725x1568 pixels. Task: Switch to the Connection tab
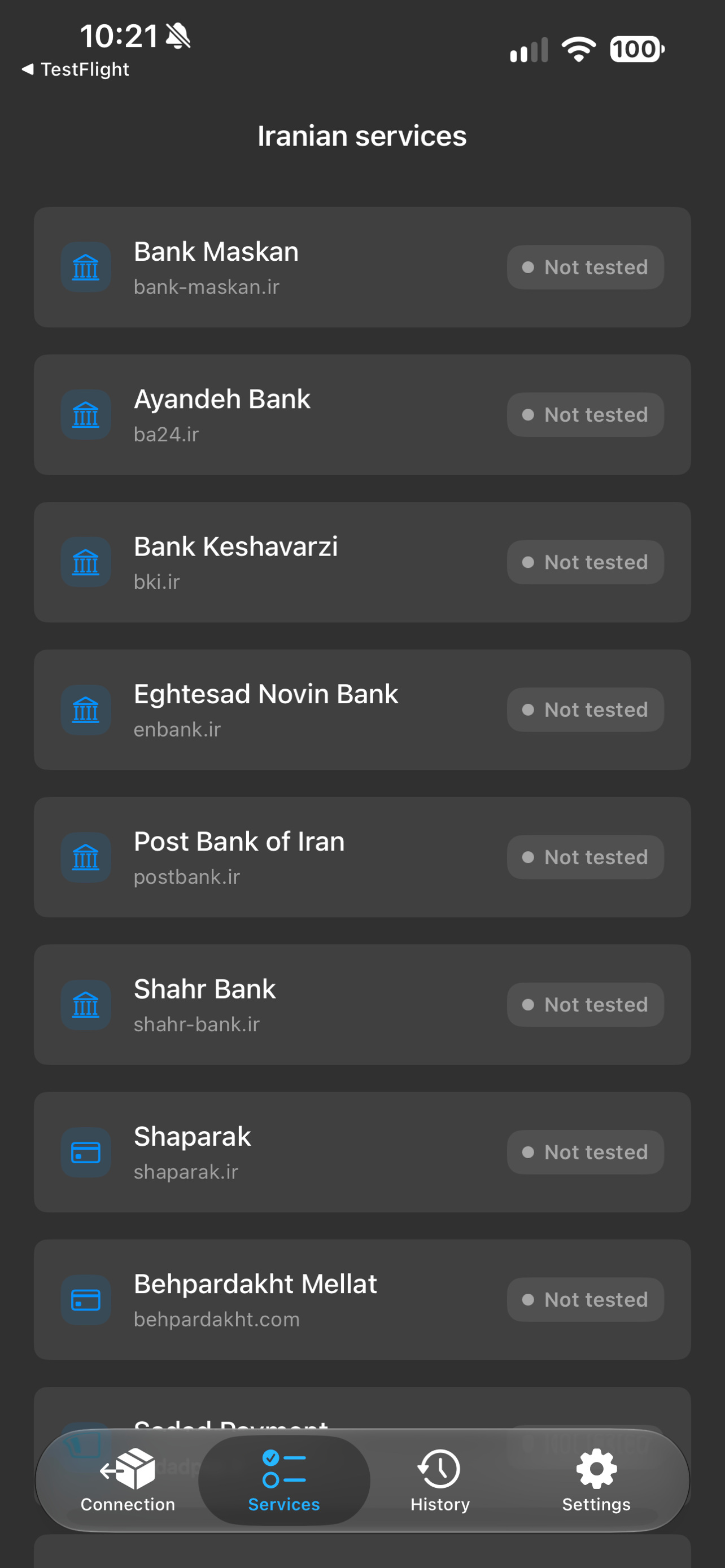pyautogui.click(x=128, y=1481)
